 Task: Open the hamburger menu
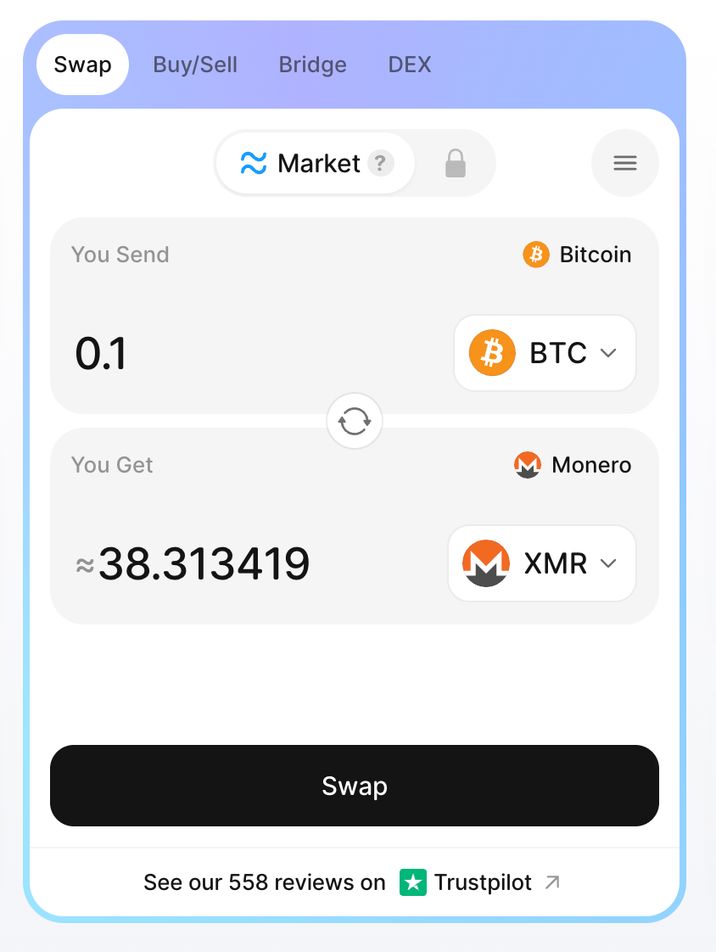(x=625, y=163)
